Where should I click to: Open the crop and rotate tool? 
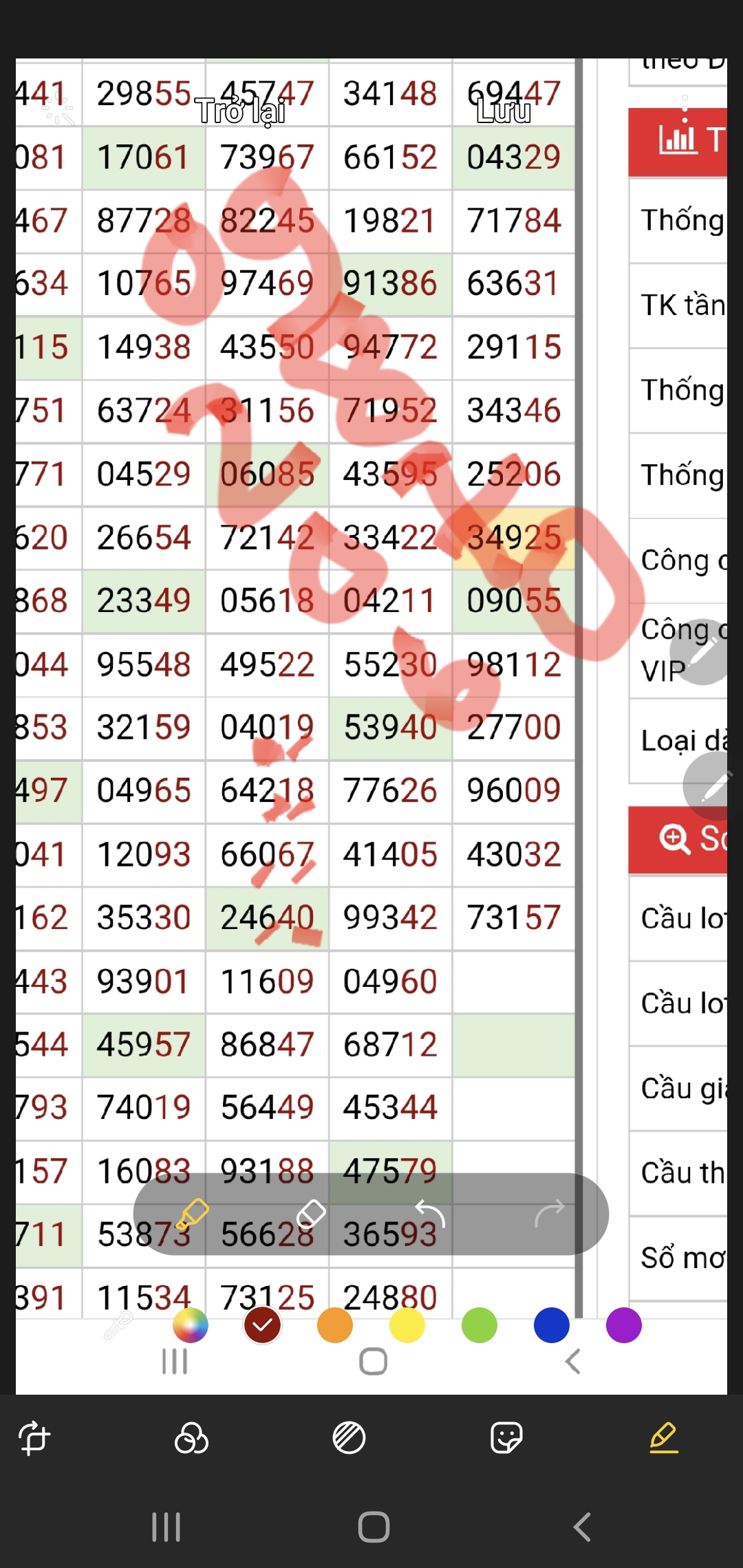[x=34, y=1438]
